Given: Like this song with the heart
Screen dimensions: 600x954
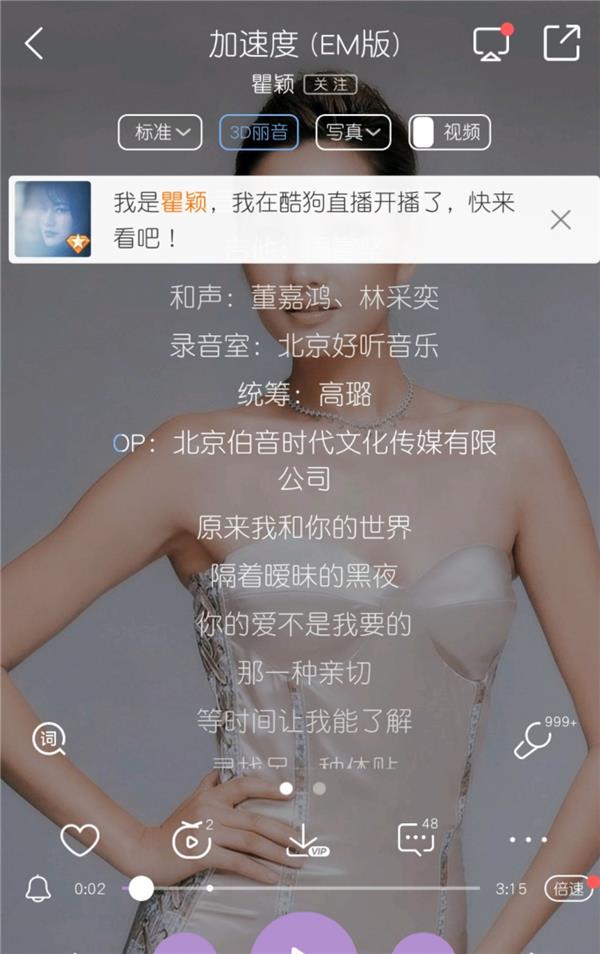Looking at the screenshot, I should click(79, 841).
